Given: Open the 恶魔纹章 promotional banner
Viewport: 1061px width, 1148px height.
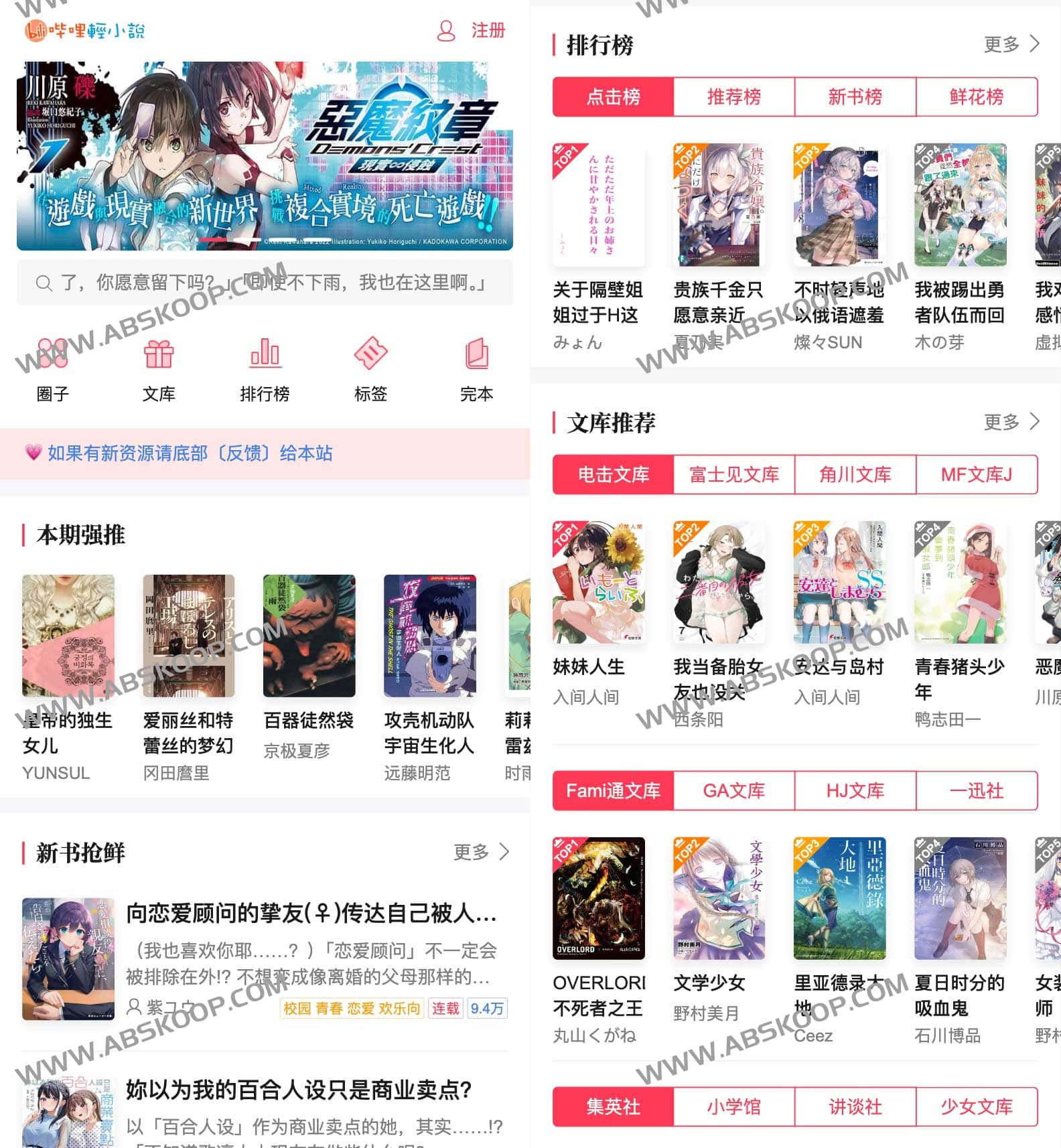Looking at the screenshot, I should (265, 155).
